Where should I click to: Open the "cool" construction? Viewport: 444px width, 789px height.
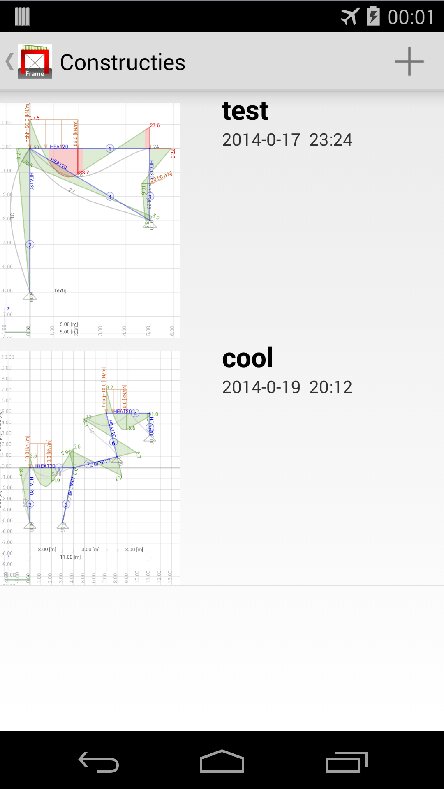[222, 467]
